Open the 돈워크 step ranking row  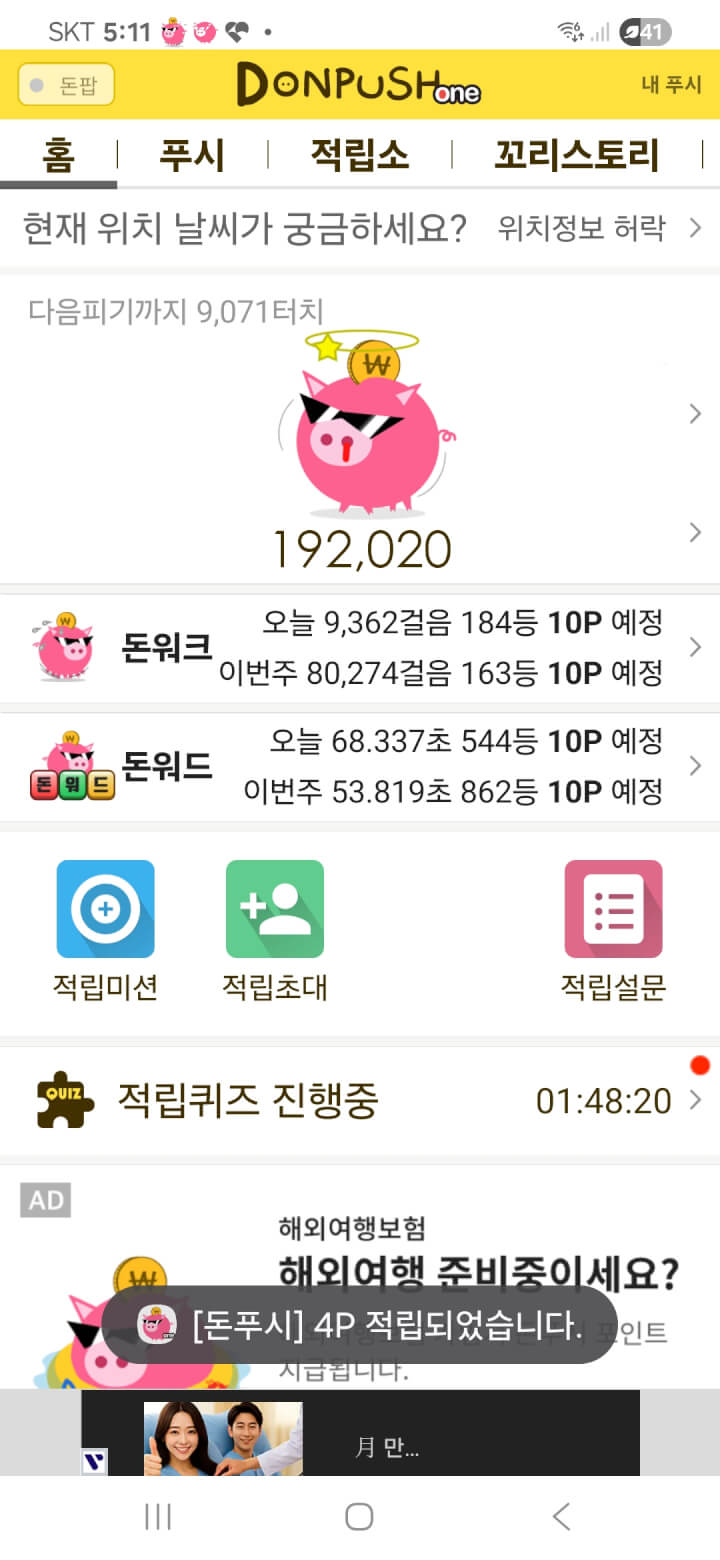360,648
